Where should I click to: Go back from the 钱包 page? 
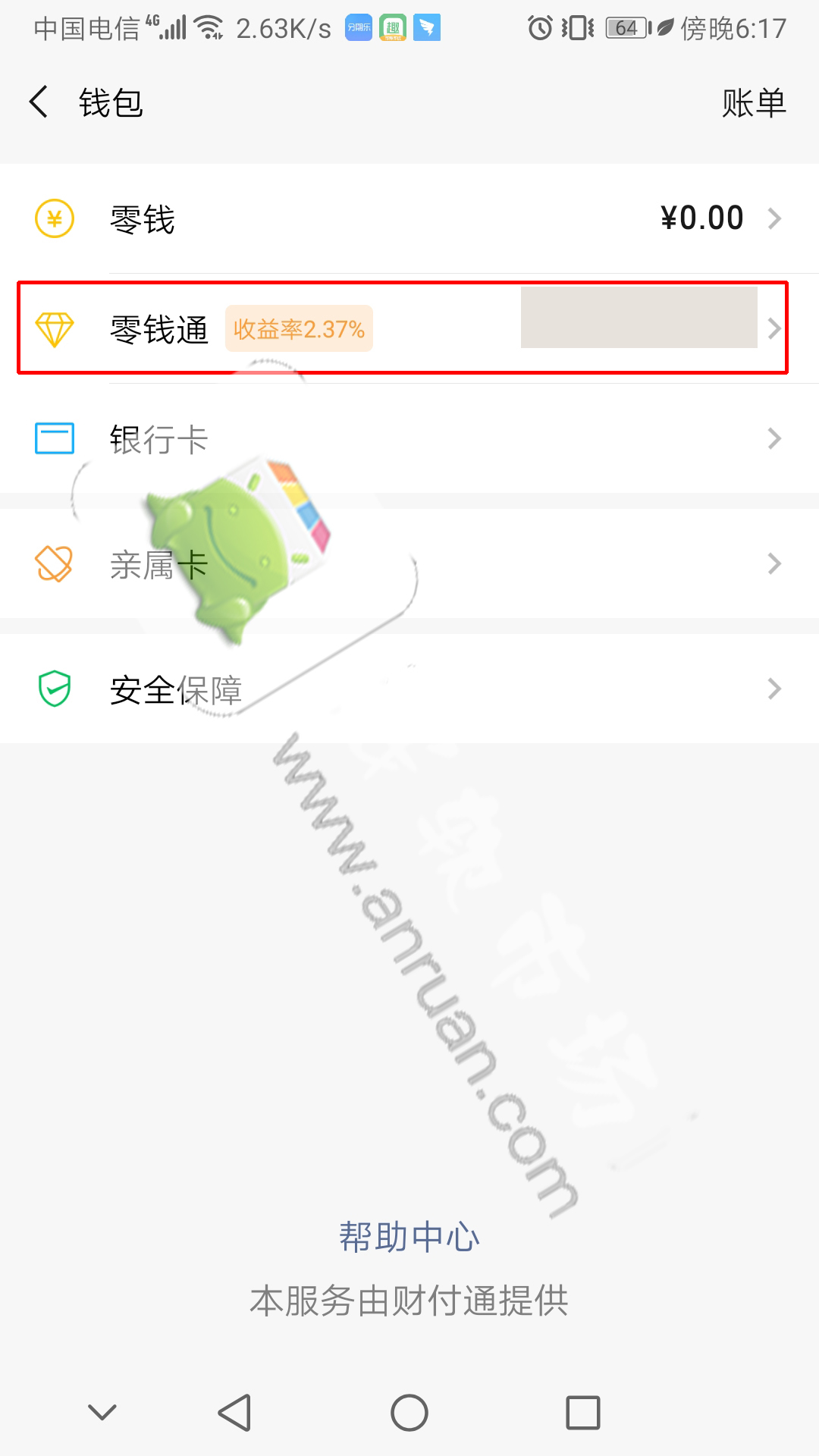39,102
